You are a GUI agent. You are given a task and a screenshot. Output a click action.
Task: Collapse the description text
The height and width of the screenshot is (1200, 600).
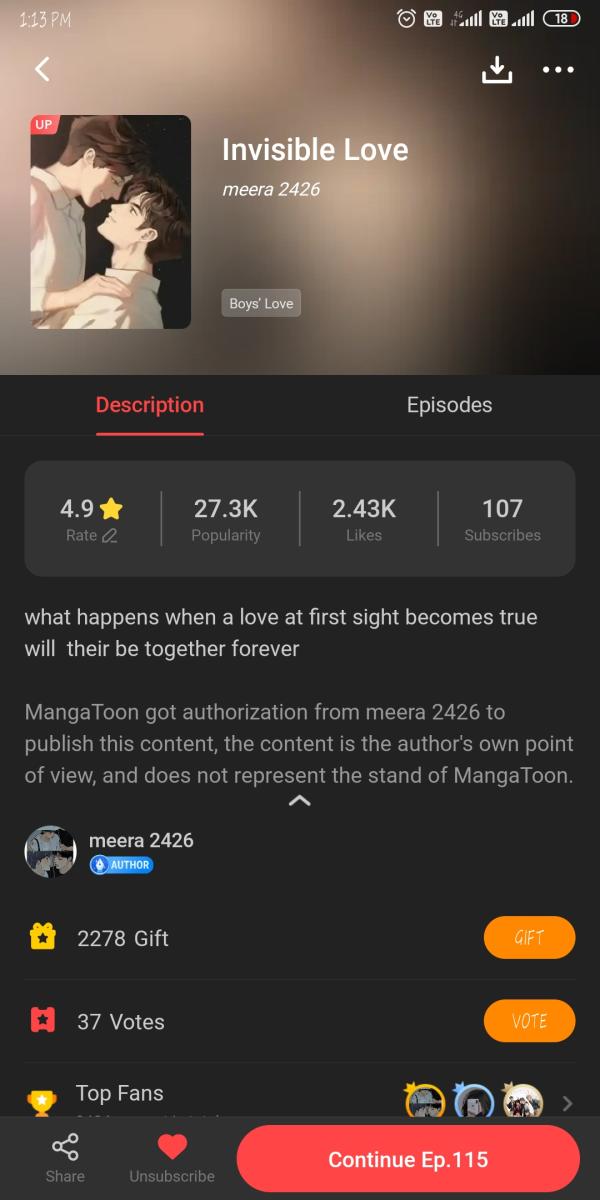pyautogui.click(x=299, y=800)
